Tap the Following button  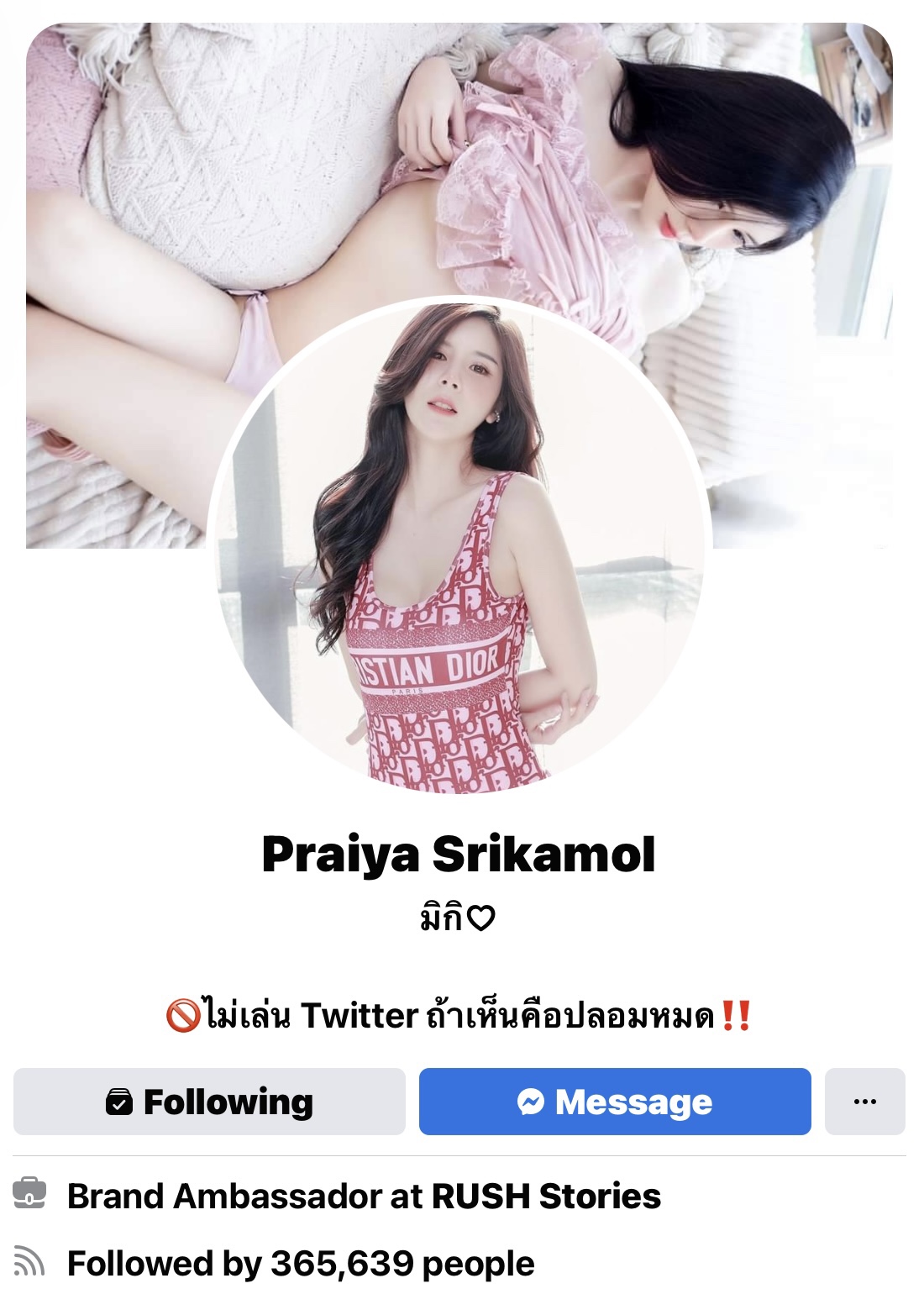(x=209, y=1102)
